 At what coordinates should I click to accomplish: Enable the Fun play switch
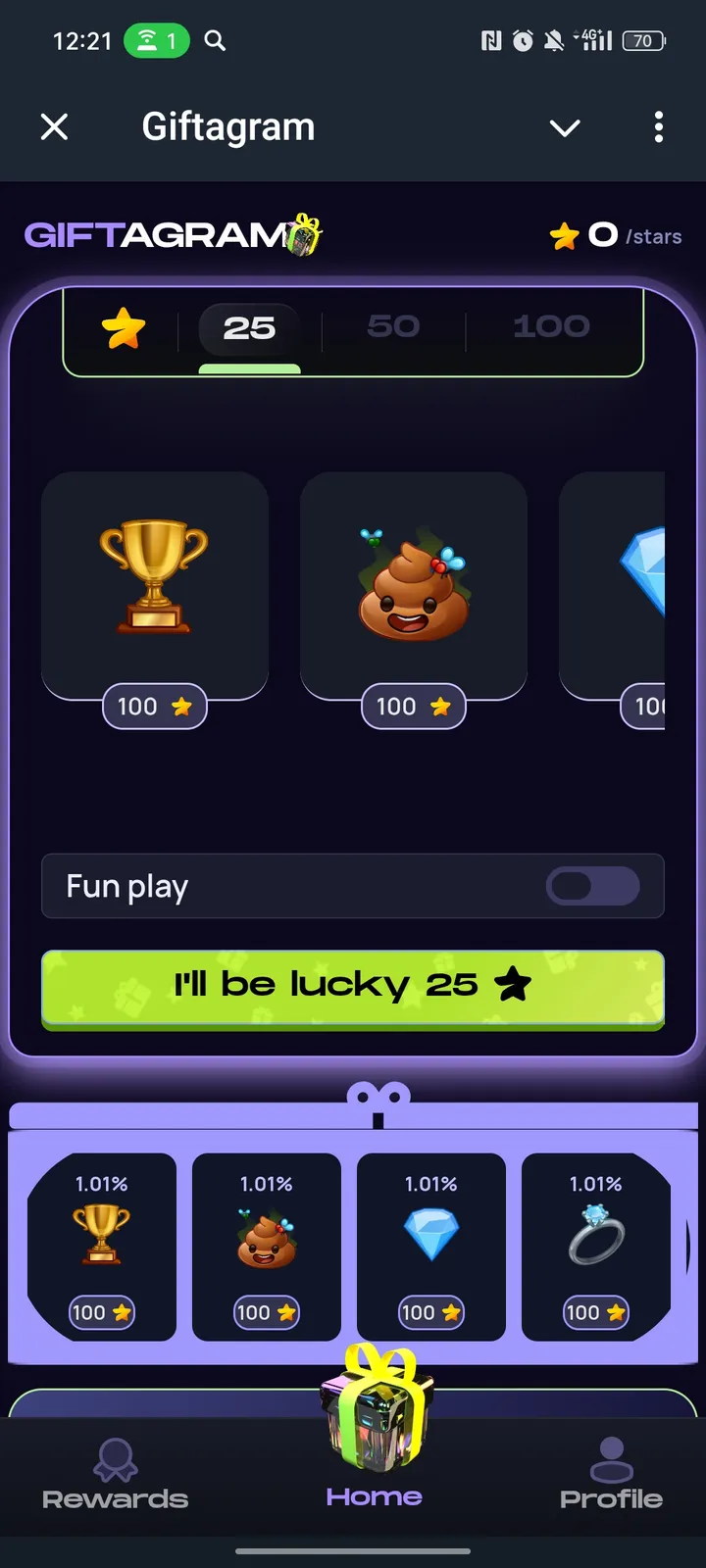coord(592,886)
